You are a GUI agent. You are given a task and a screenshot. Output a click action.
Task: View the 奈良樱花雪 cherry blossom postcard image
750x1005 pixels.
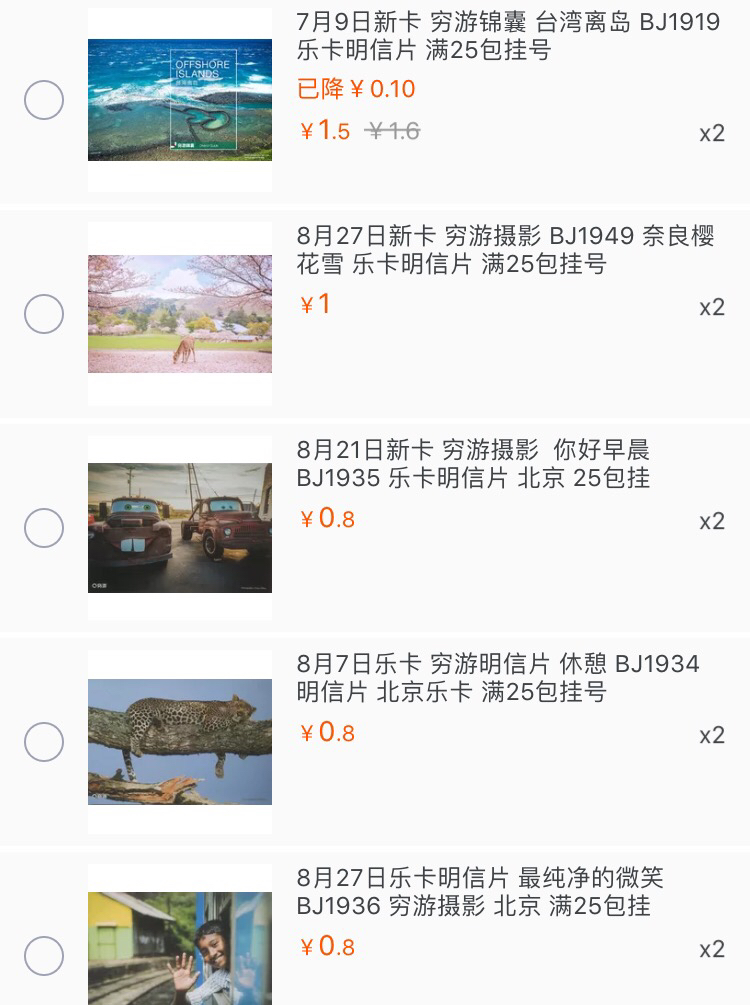point(180,314)
